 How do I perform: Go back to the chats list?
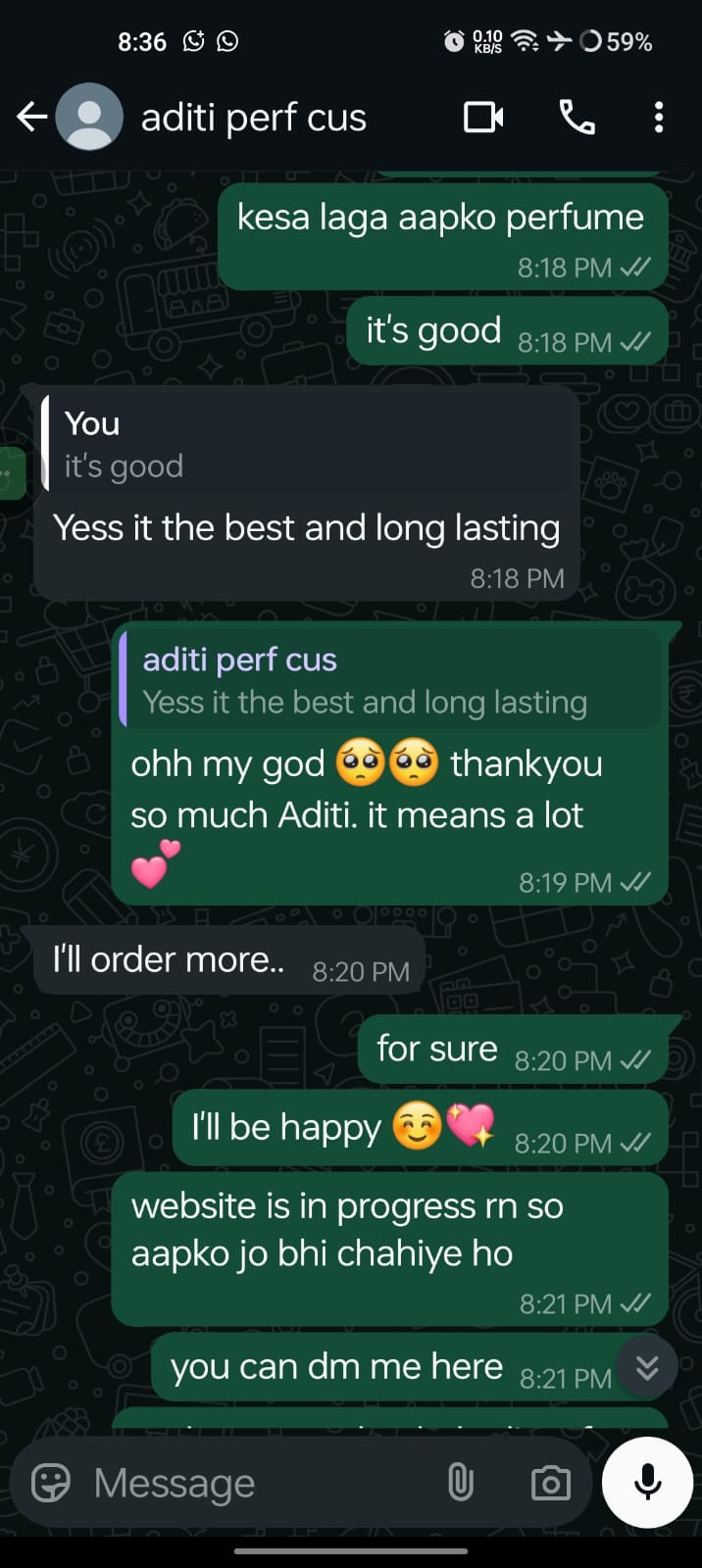(x=31, y=118)
